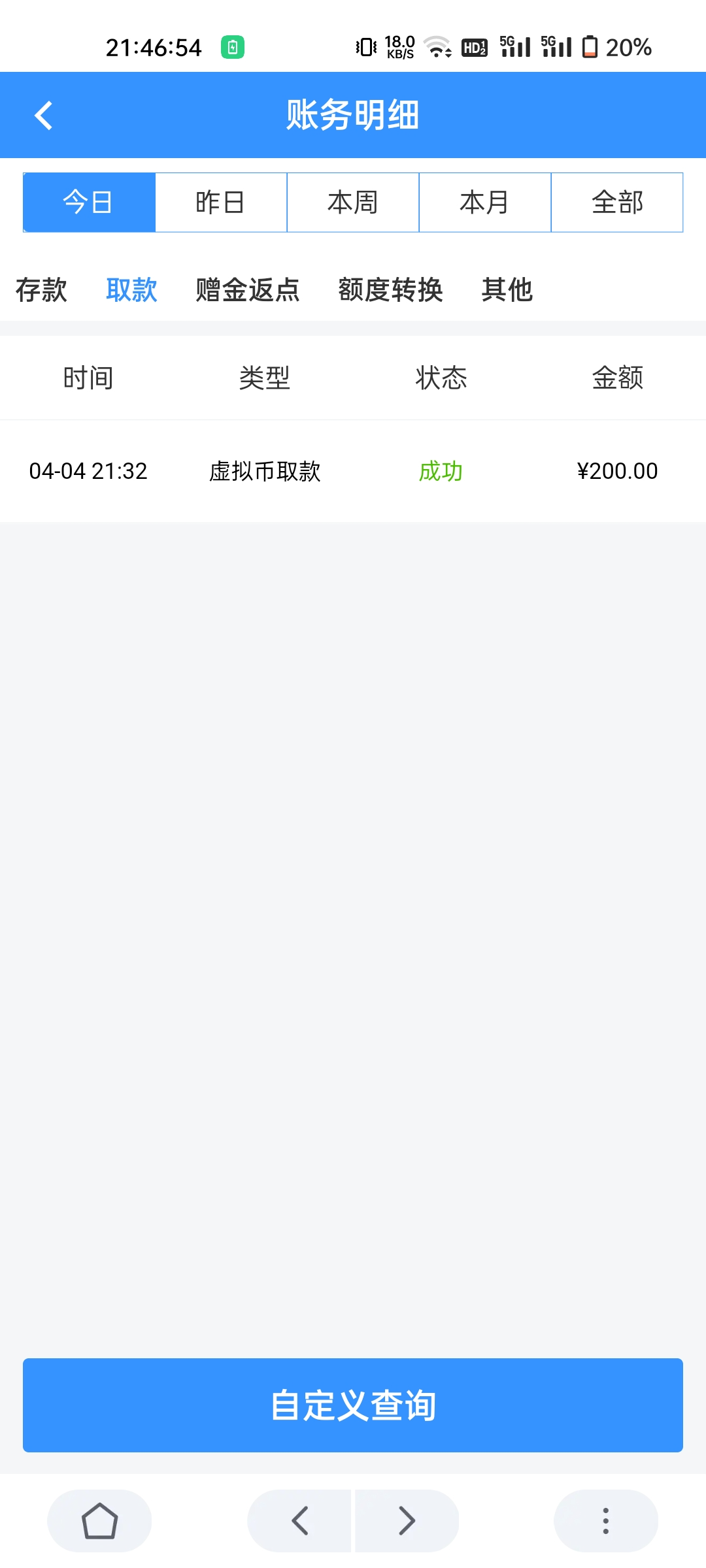Select the 今日 date filter
Screen dimensions: 706x1568
(x=89, y=203)
